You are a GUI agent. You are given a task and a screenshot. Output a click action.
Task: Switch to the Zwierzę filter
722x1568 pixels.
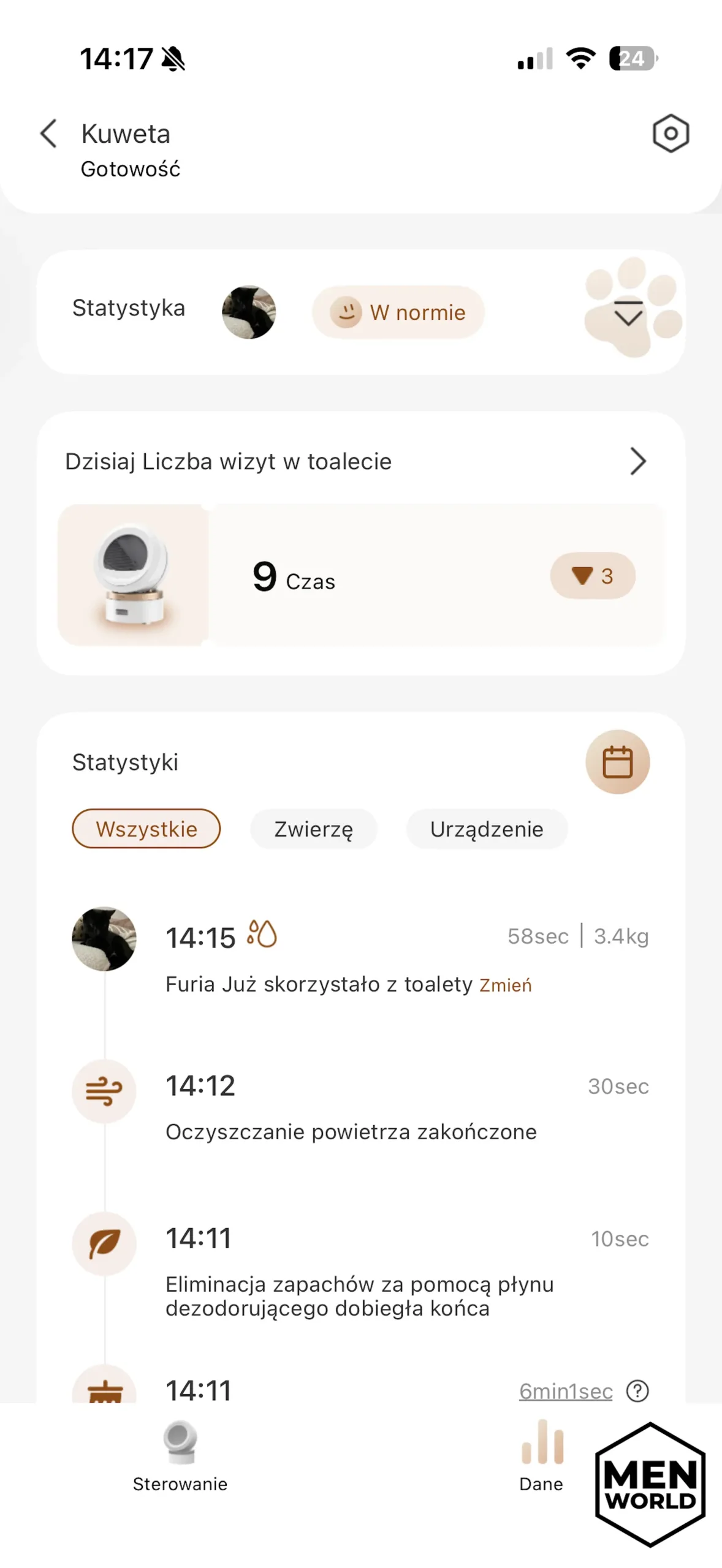(313, 829)
